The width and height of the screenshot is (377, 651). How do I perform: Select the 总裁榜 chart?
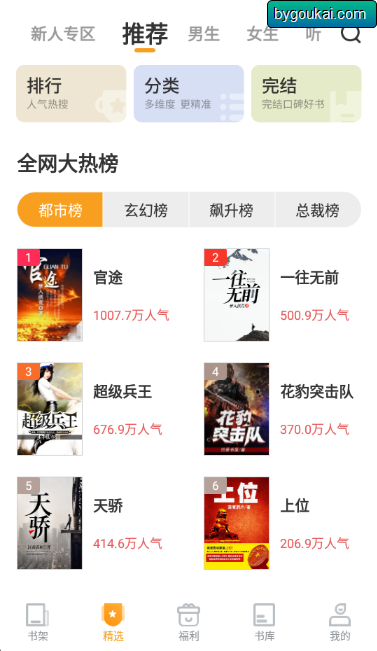tap(318, 210)
